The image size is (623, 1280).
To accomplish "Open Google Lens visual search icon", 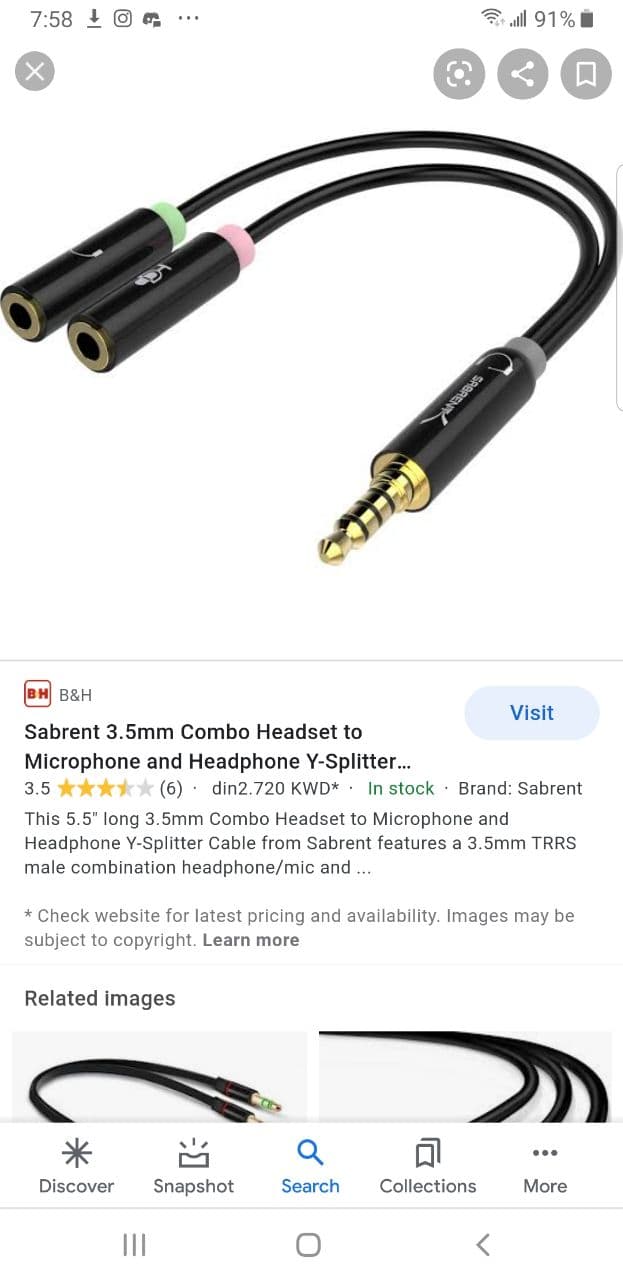I will [459, 74].
